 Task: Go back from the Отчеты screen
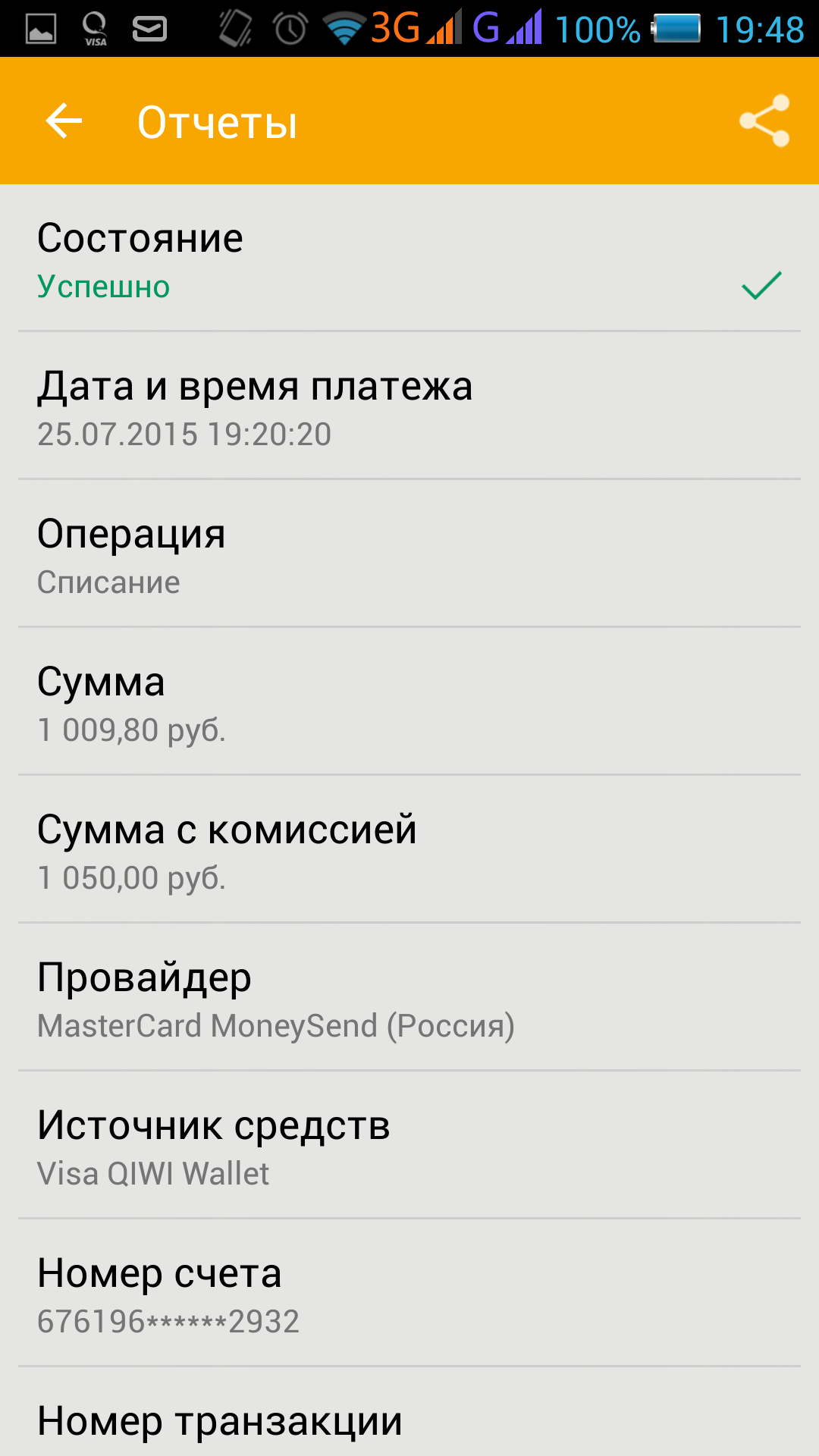64,121
